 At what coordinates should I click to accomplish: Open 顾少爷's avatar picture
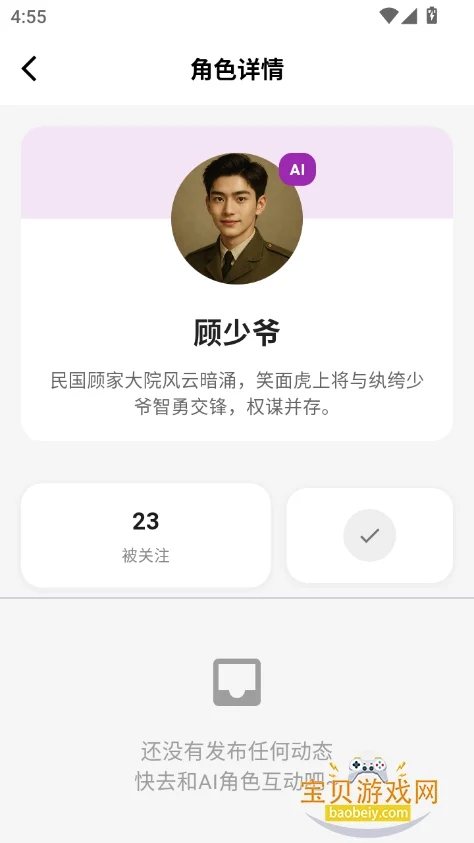237,218
